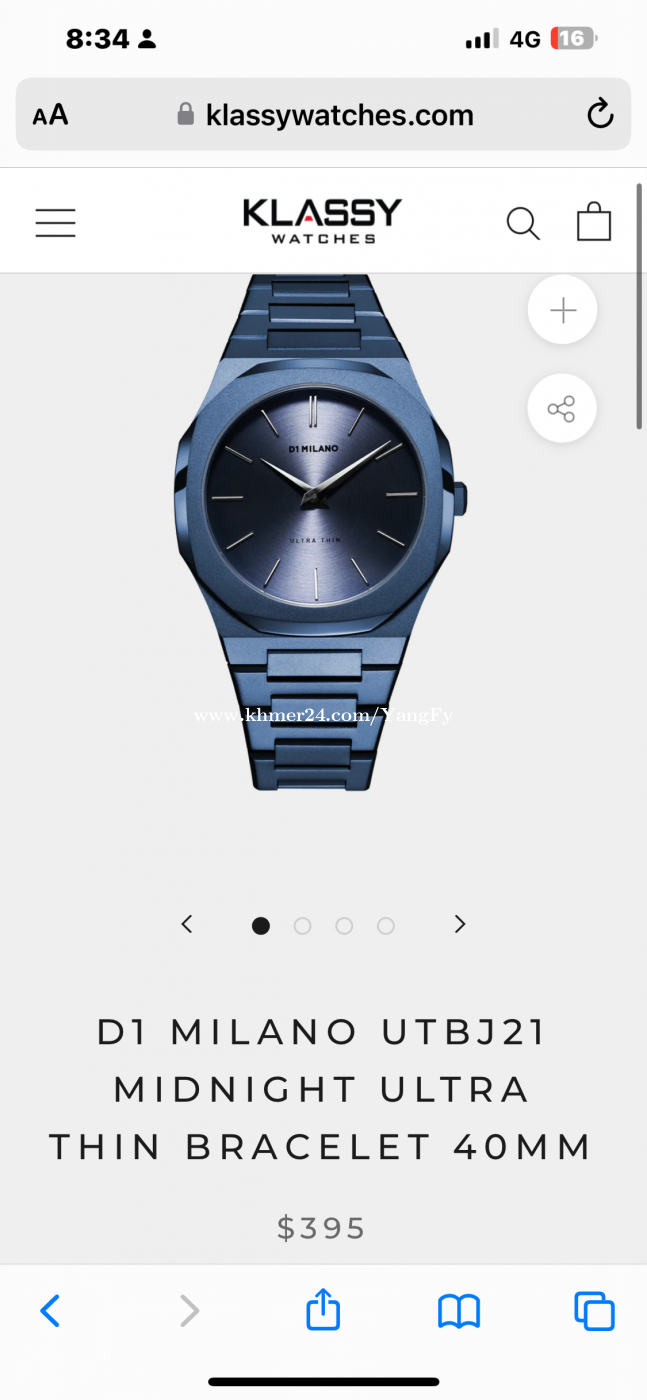The width and height of the screenshot is (647, 1400).
Task: Jump to the fourth image dot
Action: 386,926
